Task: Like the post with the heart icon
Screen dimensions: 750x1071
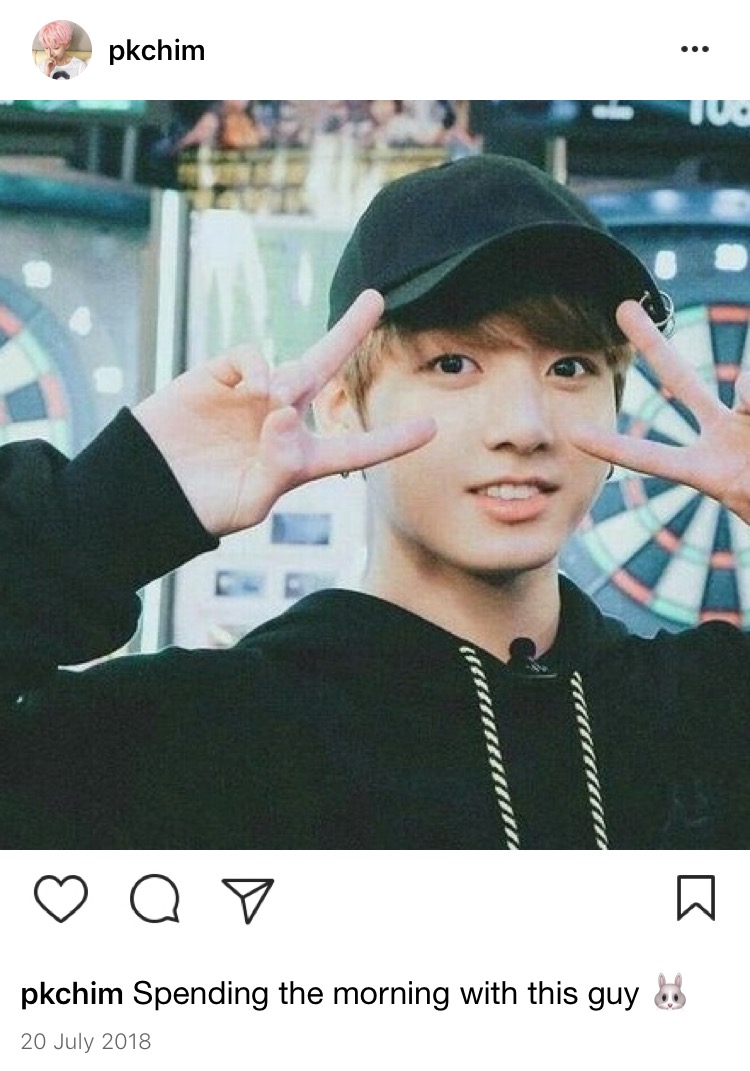Action: click(x=61, y=897)
